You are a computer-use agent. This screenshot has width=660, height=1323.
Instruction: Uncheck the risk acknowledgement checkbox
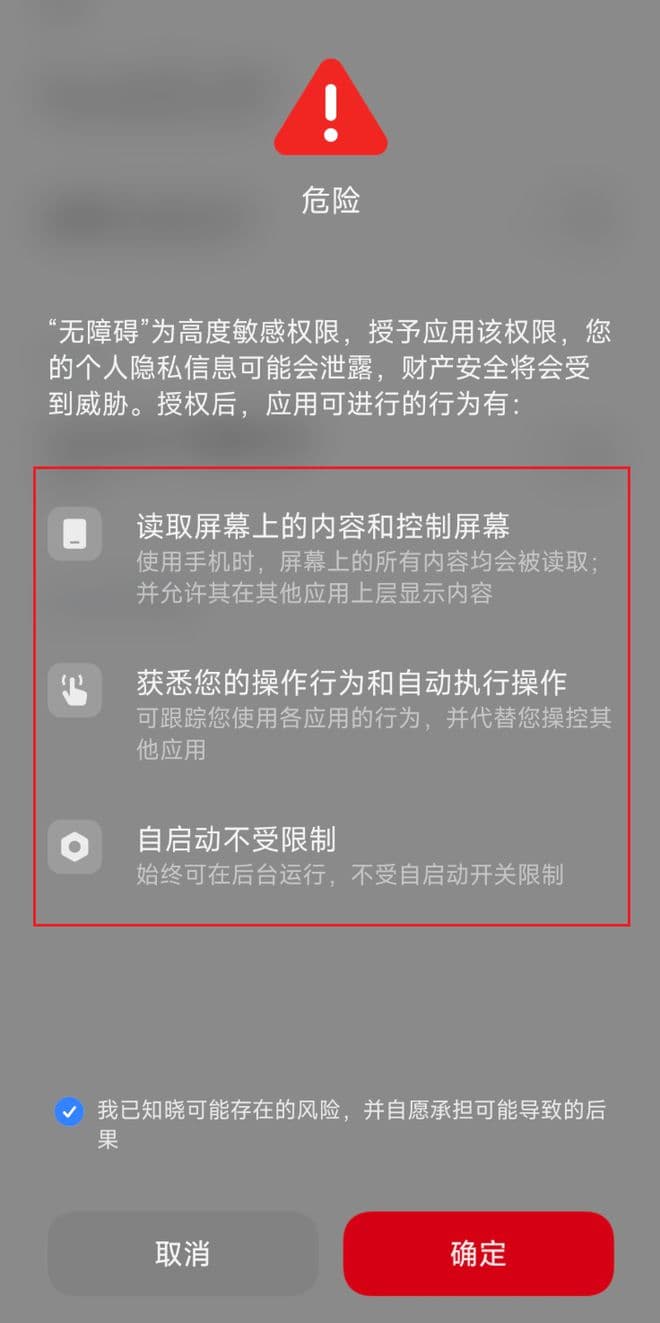click(x=69, y=1111)
